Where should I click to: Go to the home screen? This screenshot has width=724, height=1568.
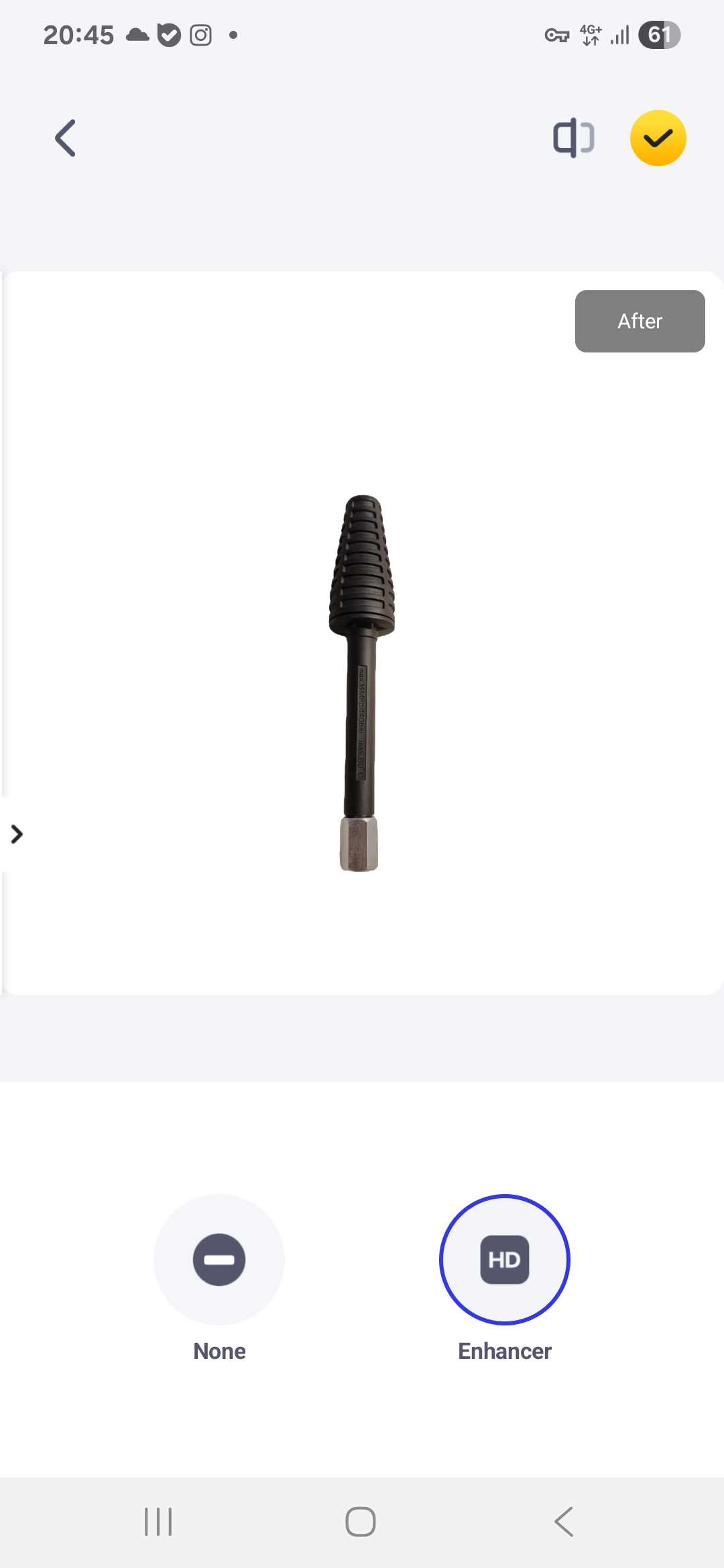point(361,1522)
